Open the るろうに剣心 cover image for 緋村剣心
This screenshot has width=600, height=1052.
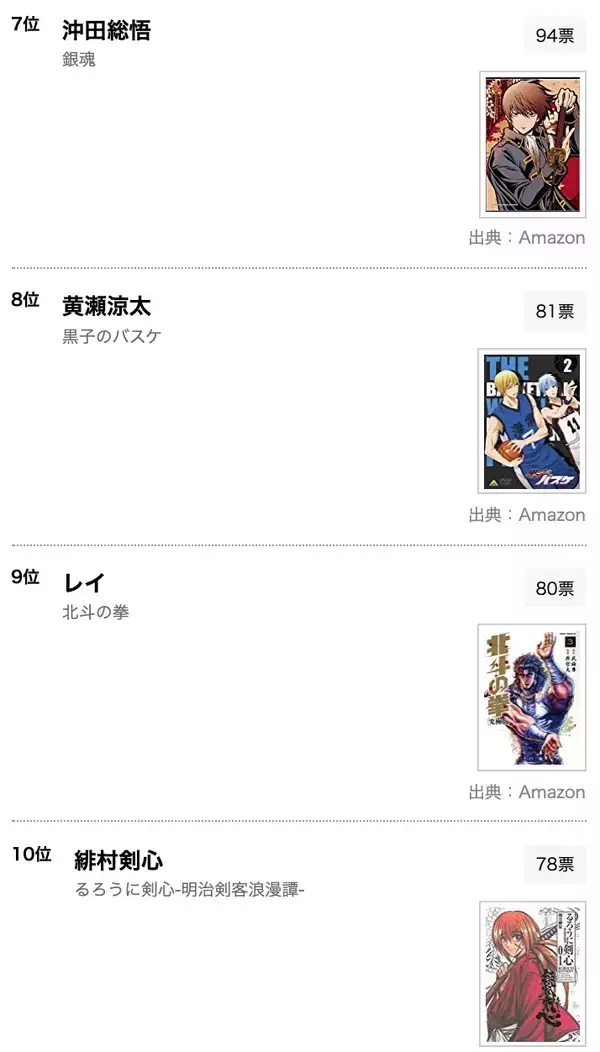click(532, 975)
